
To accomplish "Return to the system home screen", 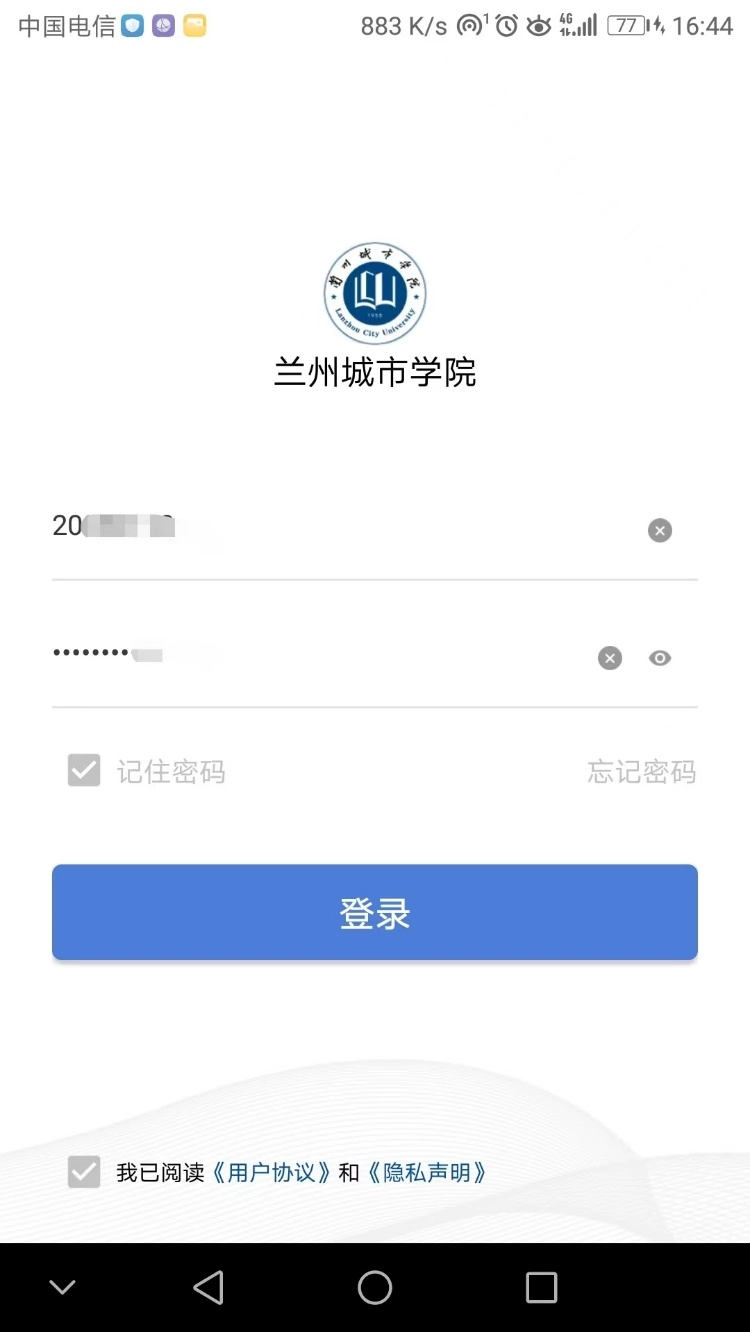I will click(x=375, y=1288).
